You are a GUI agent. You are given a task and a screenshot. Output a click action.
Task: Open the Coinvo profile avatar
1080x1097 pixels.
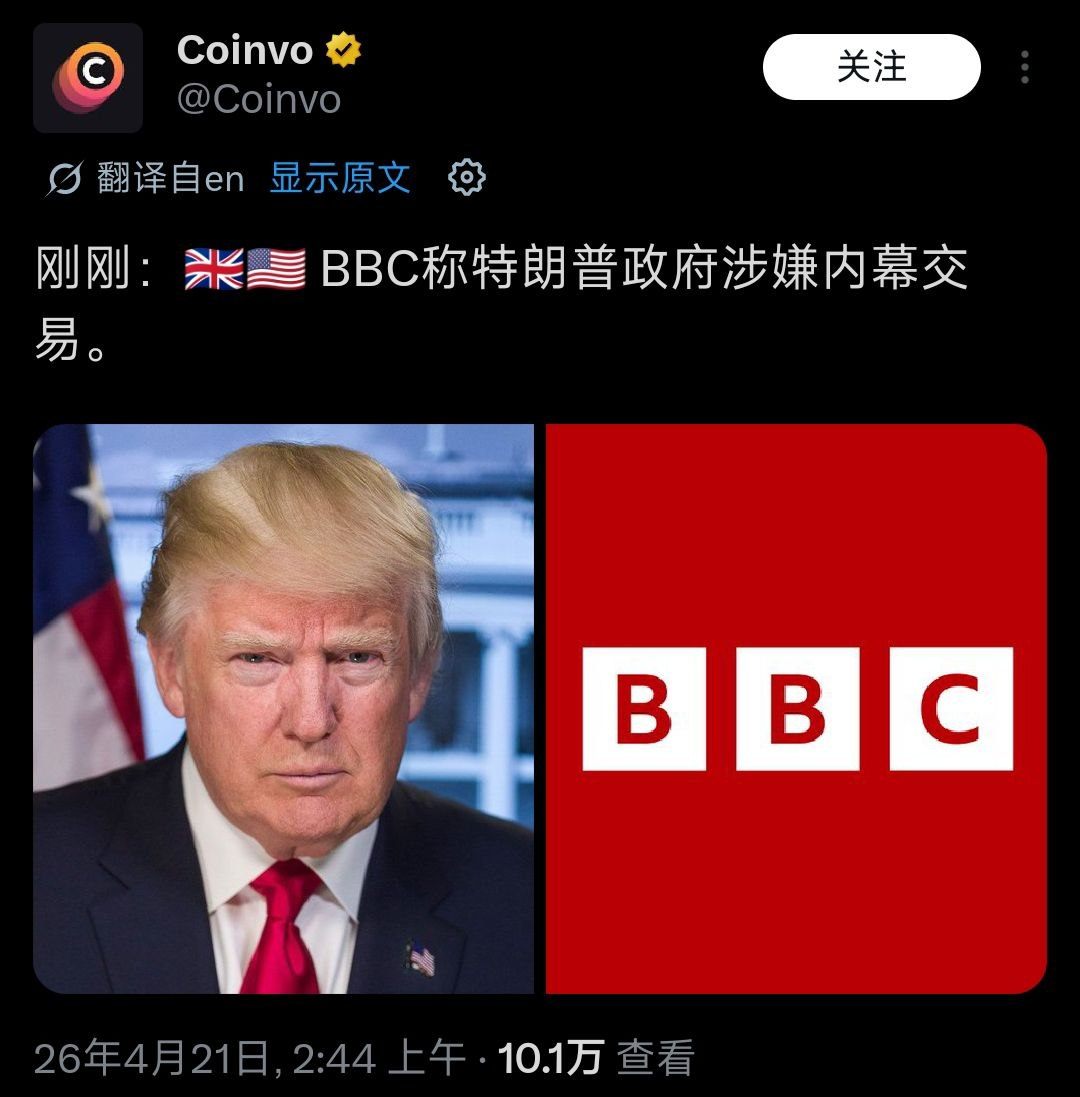88,77
